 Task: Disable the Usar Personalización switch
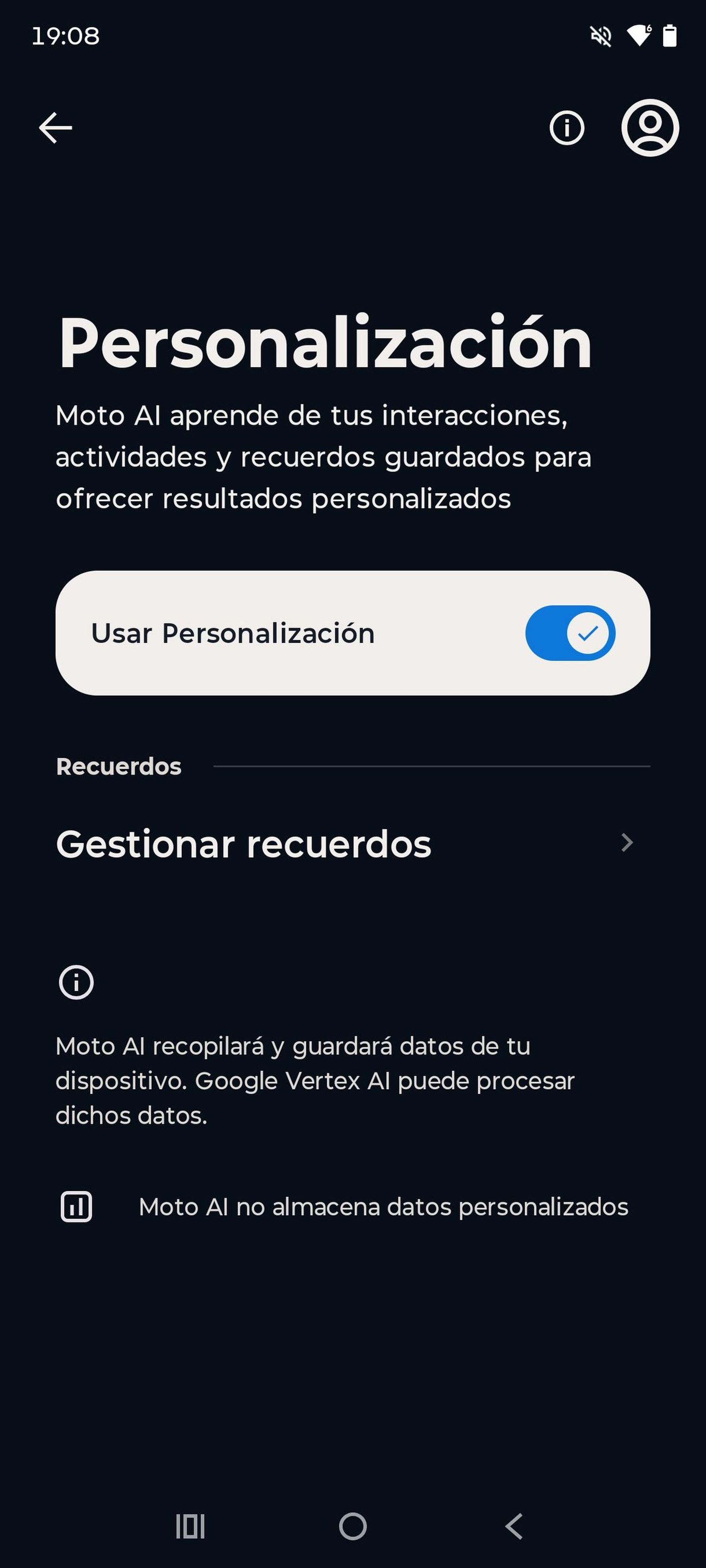point(570,633)
